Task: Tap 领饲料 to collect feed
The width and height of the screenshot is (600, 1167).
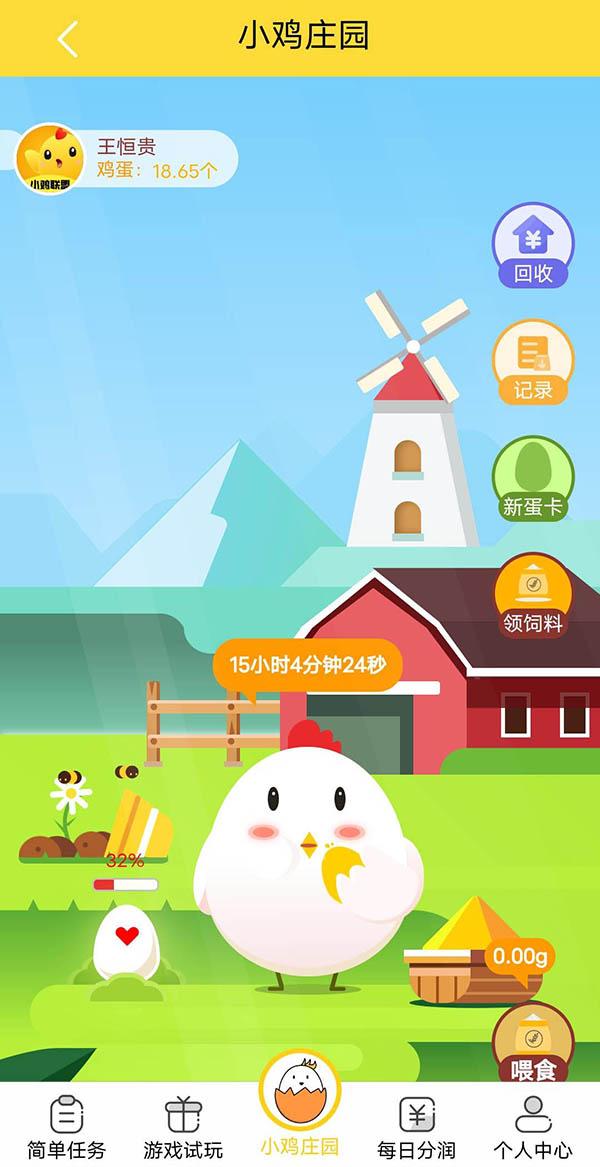Action: tap(532, 596)
